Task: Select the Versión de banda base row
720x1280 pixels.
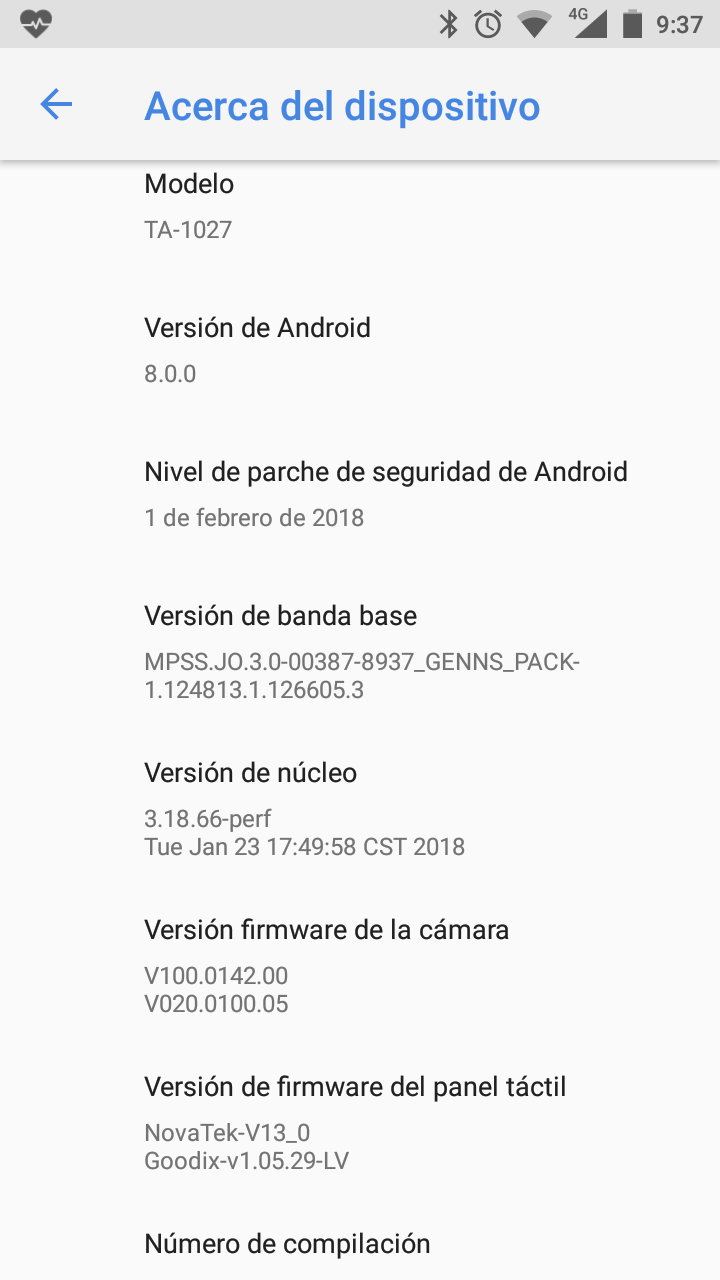Action: pyautogui.click(x=360, y=651)
